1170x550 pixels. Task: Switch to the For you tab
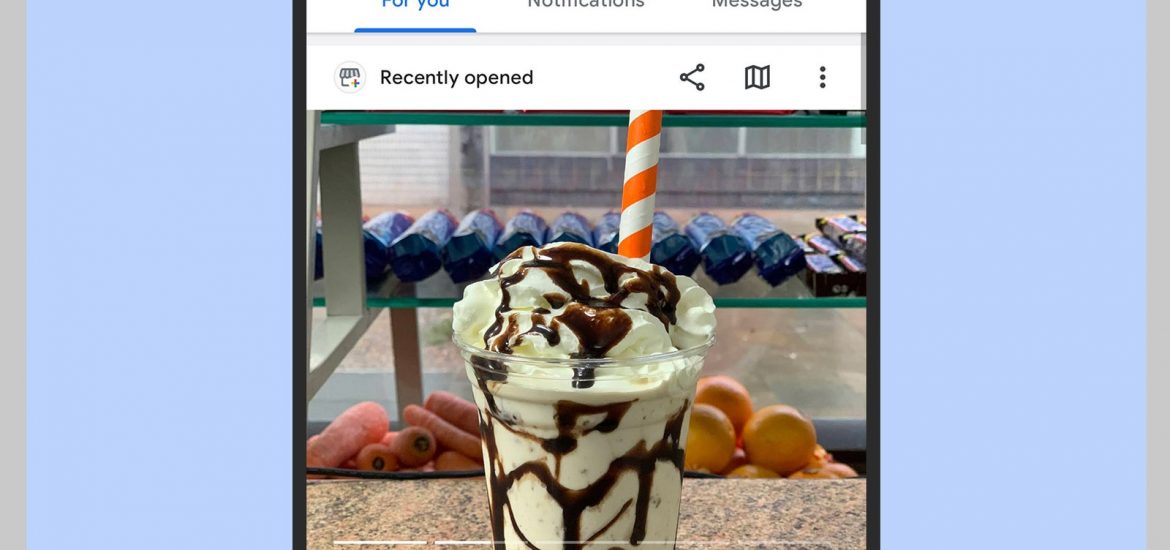pyautogui.click(x=415, y=6)
